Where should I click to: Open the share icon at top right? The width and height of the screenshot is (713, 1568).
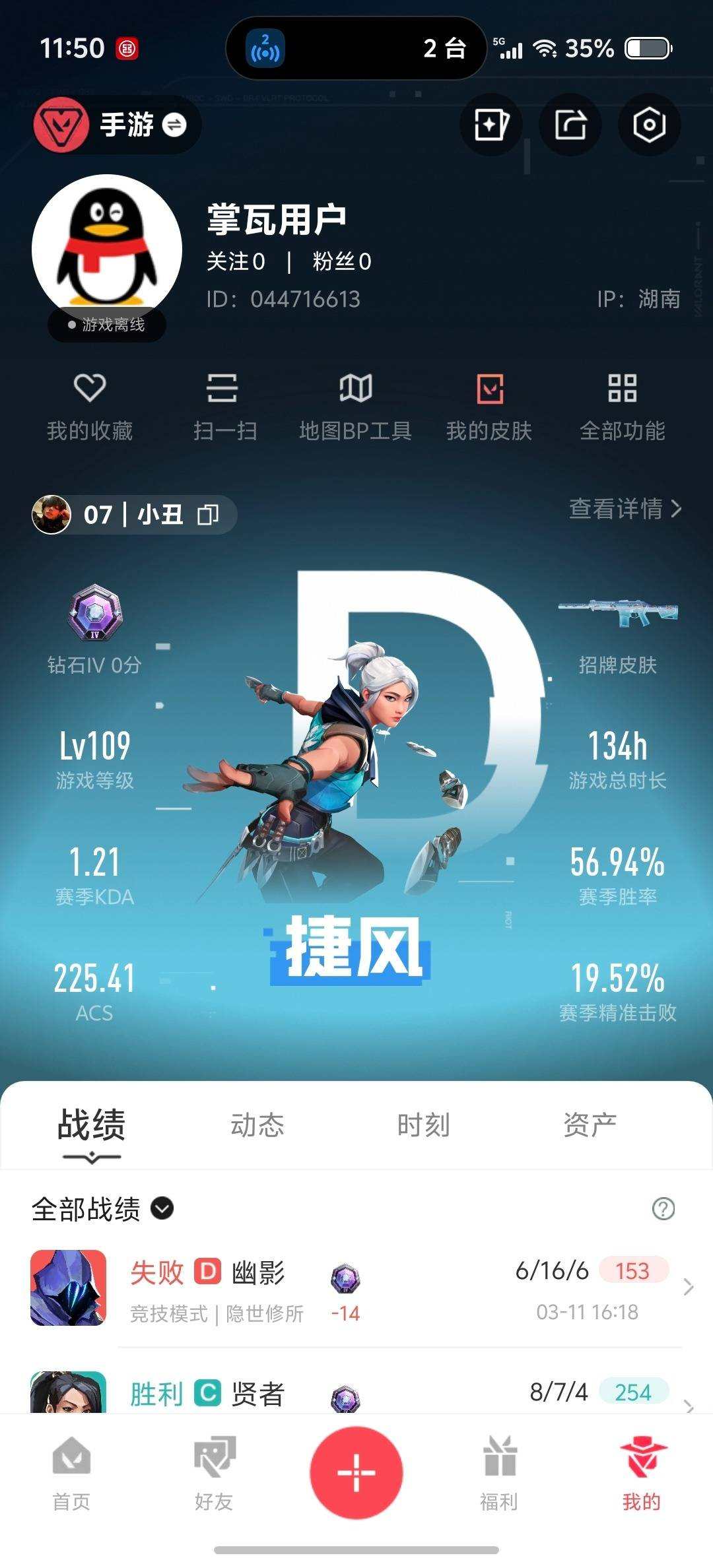click(x=569, y=125)
